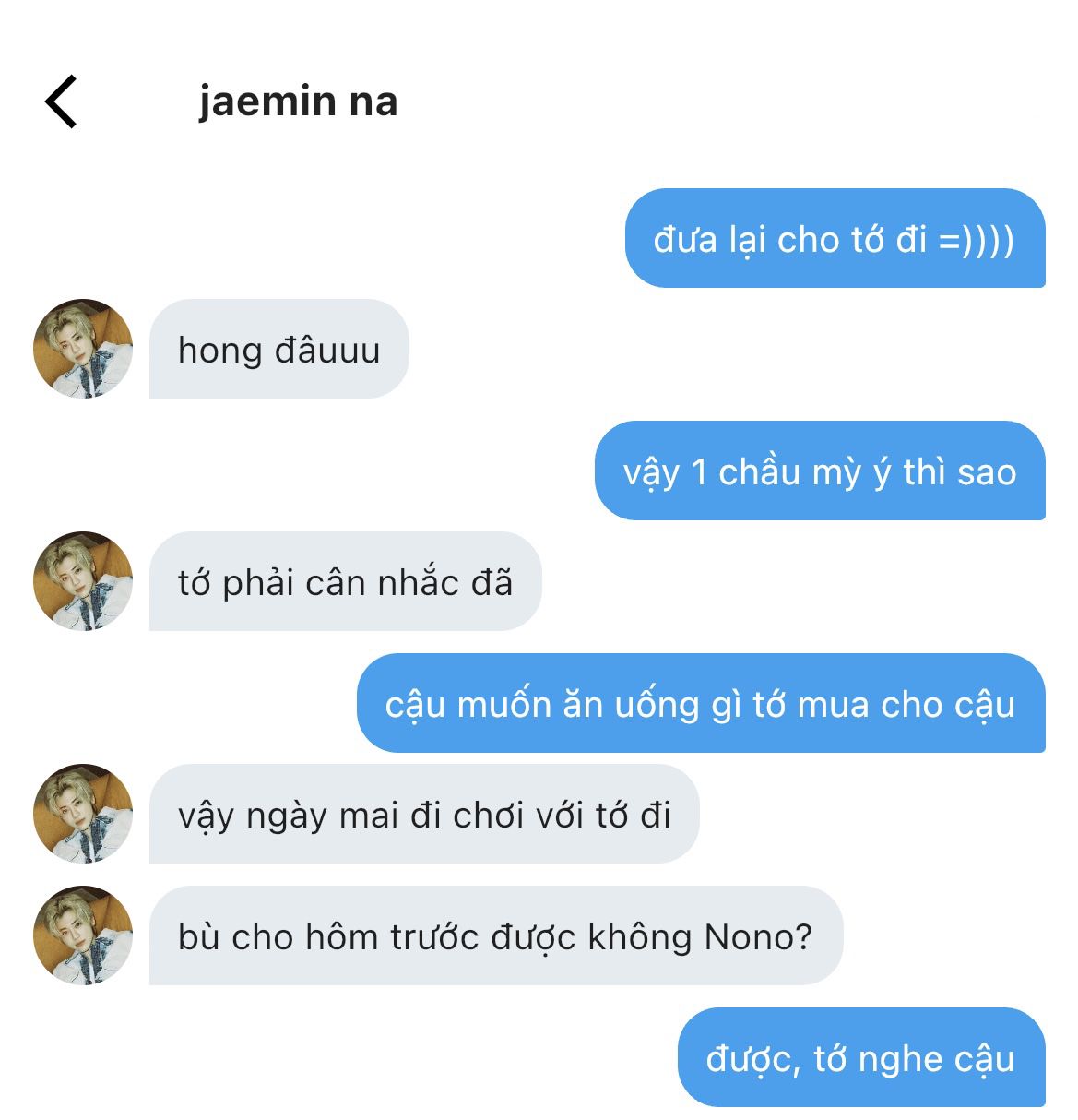Screen dimensions: 1078x1120
Task: Go back using the back arrow
Action: point(61,101)
